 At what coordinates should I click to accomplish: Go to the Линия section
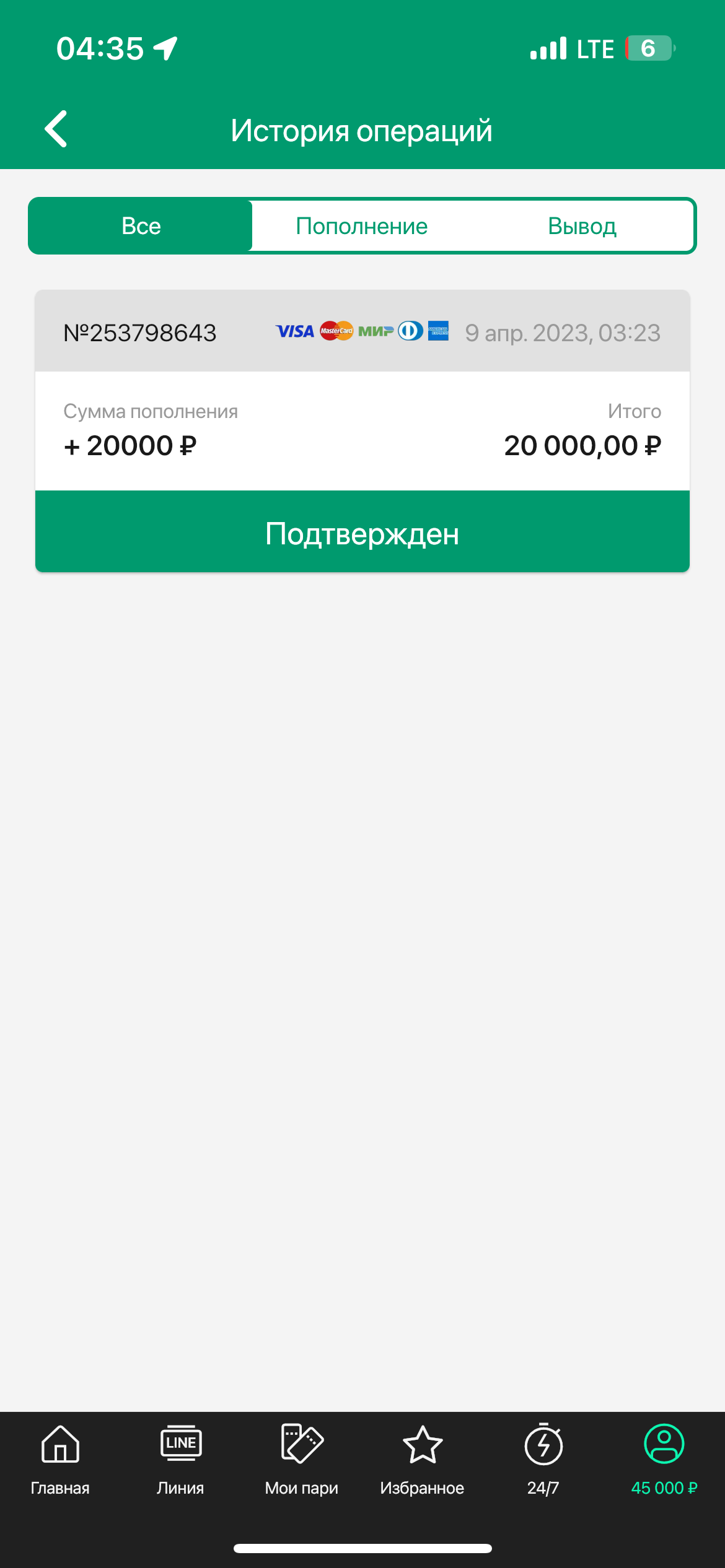click(x=180, y=1458)
